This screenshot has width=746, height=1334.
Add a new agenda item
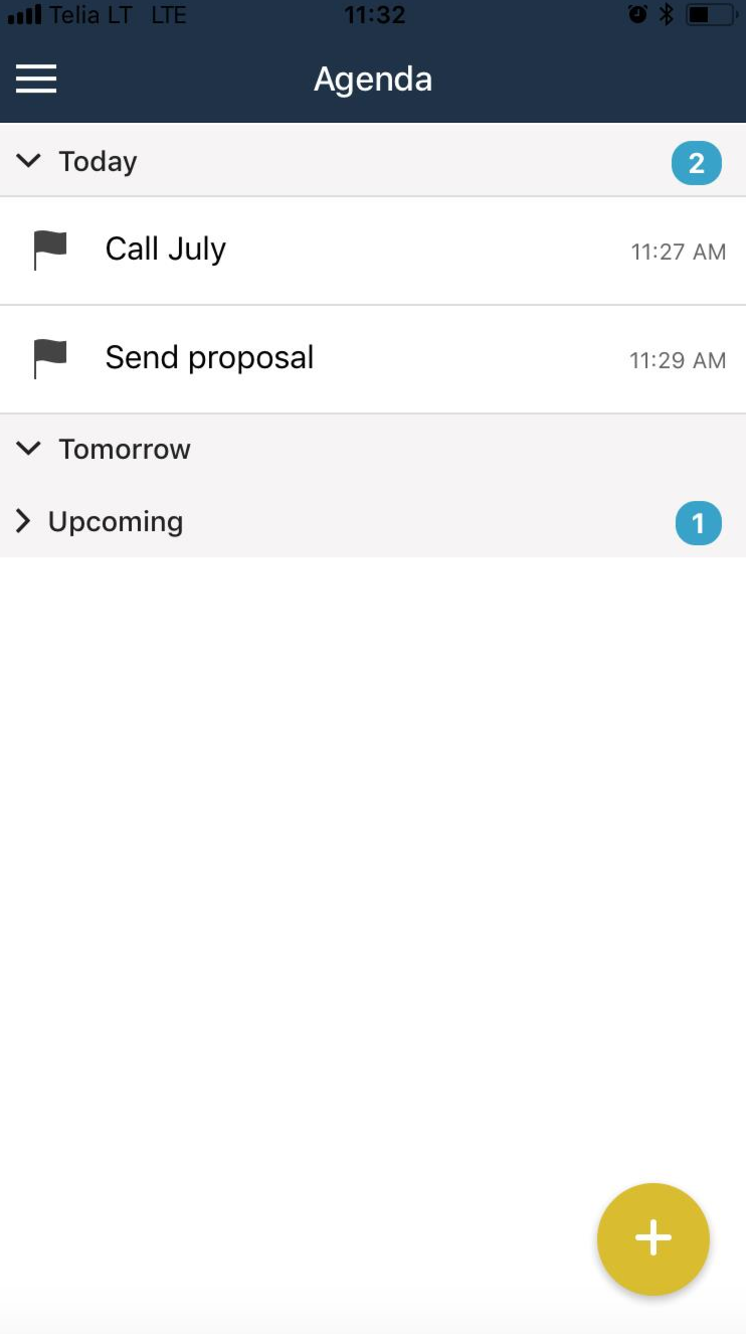click(653, 1238)
